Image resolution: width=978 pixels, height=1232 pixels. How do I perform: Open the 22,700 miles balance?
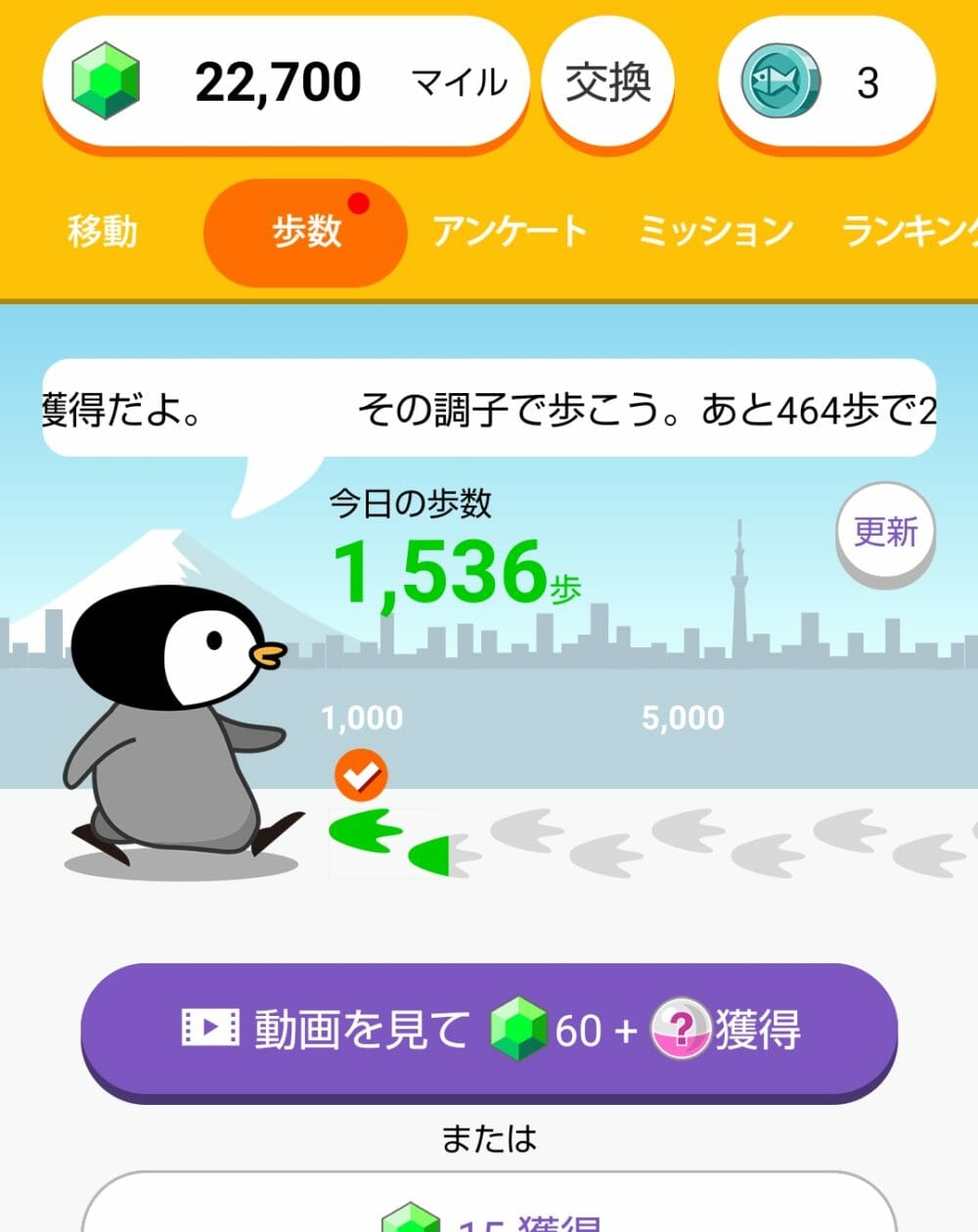click(x=286, y=82)
